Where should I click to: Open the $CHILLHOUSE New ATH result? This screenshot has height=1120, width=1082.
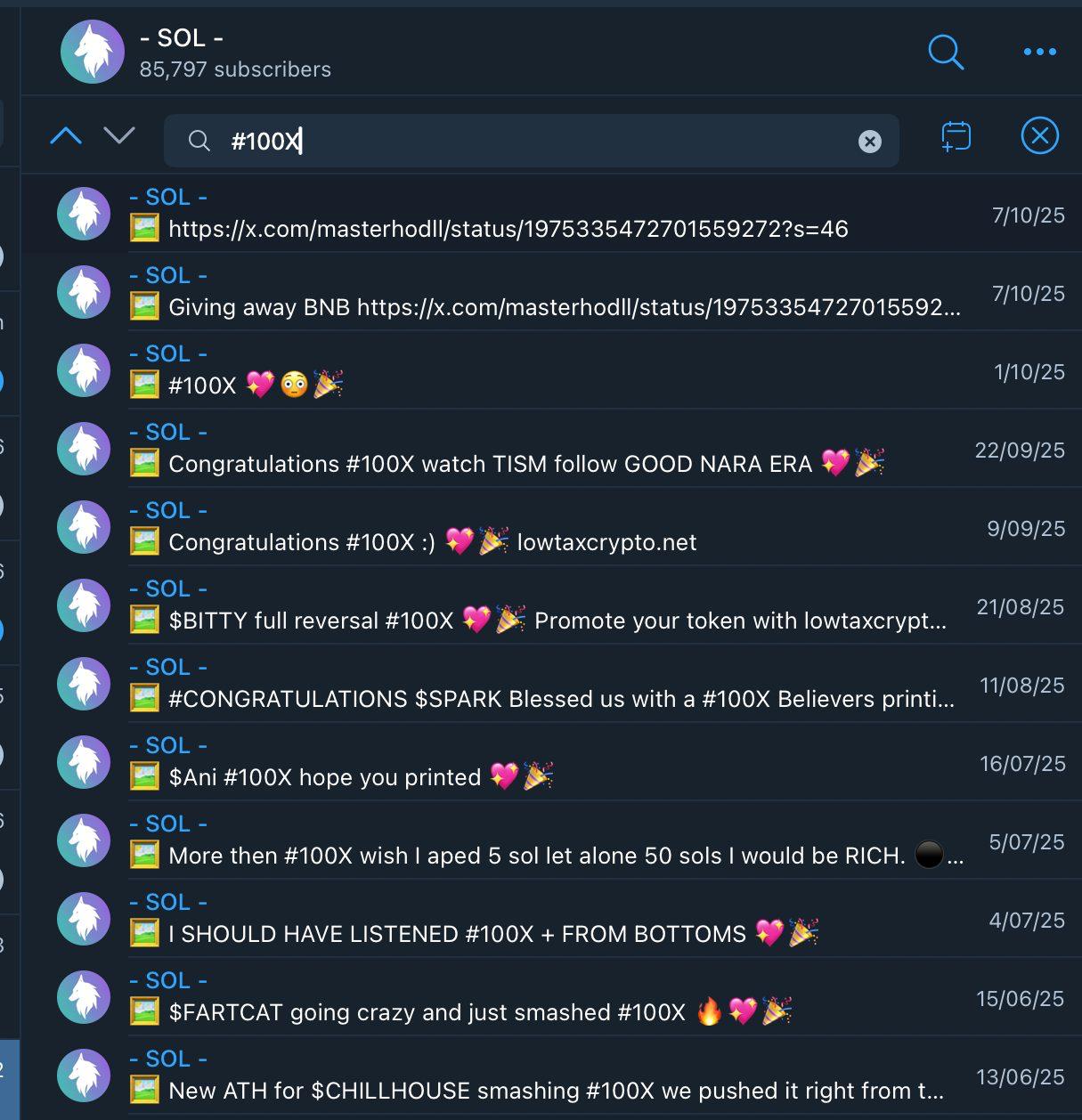(x=552, y=1075)
